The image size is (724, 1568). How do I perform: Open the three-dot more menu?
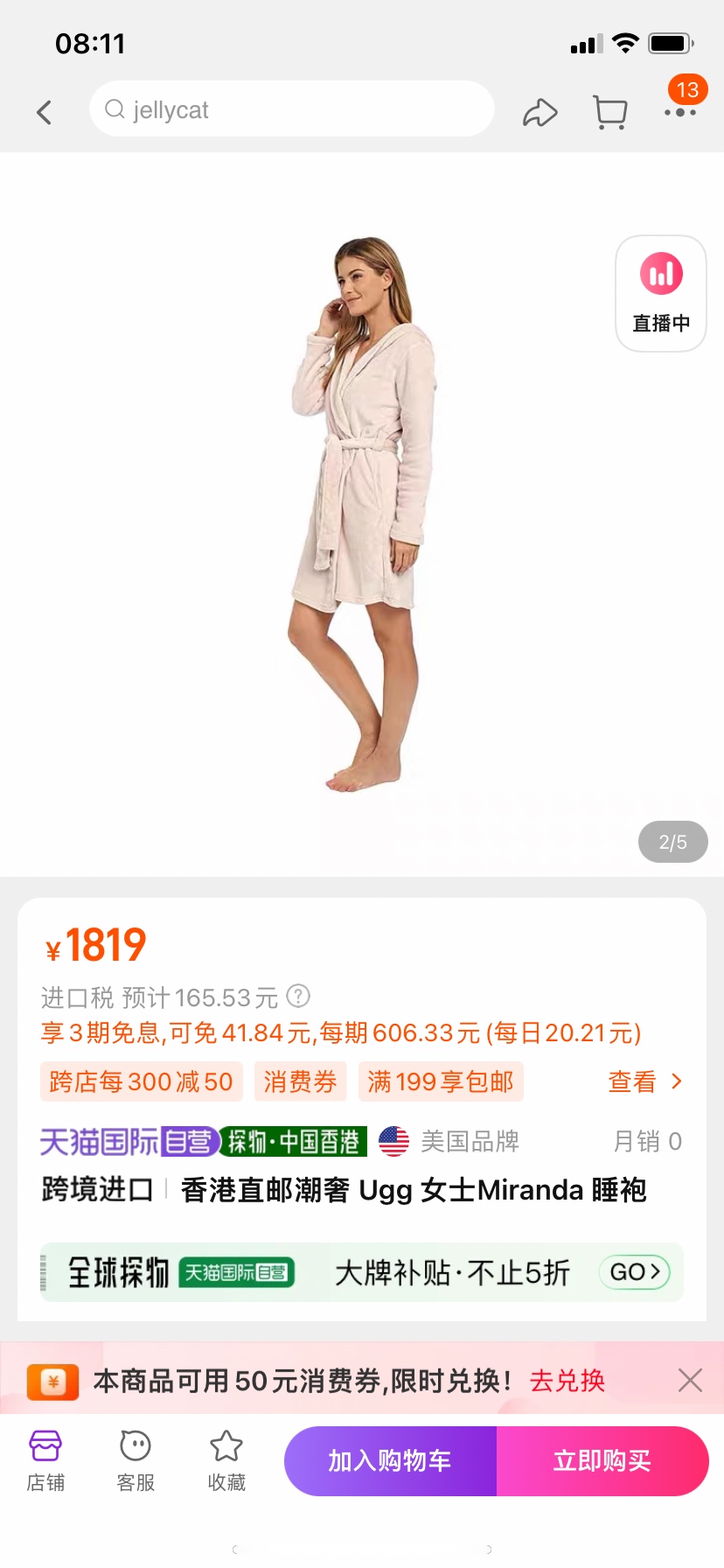(679, 113)
